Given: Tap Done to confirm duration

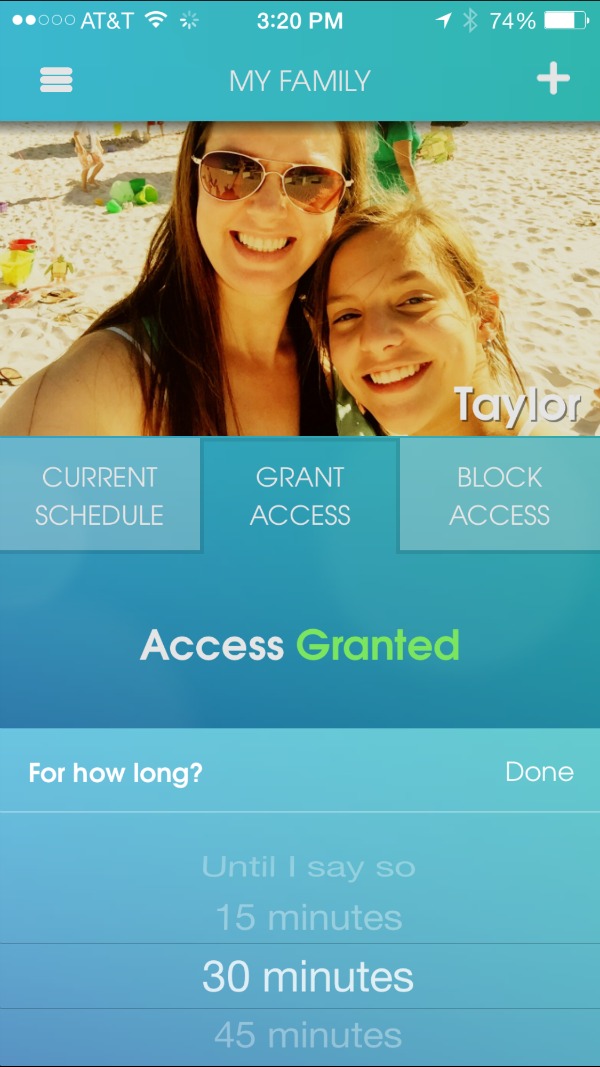Looking at the screenshot, I should (x=539, y=772).
